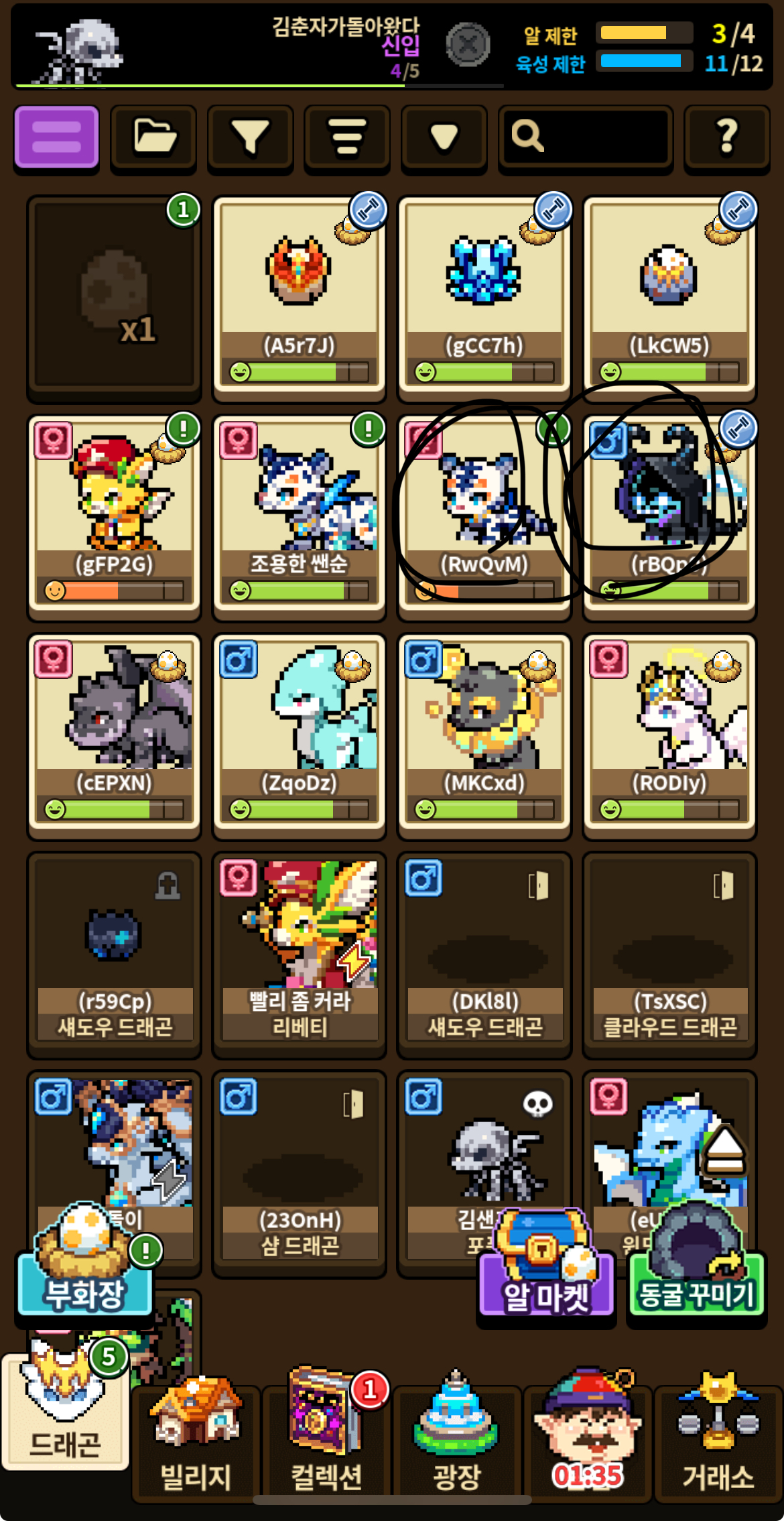Open the folder icon in the toolbar
The height and width of the screenshot is (1521, 784).
[153, 137]
